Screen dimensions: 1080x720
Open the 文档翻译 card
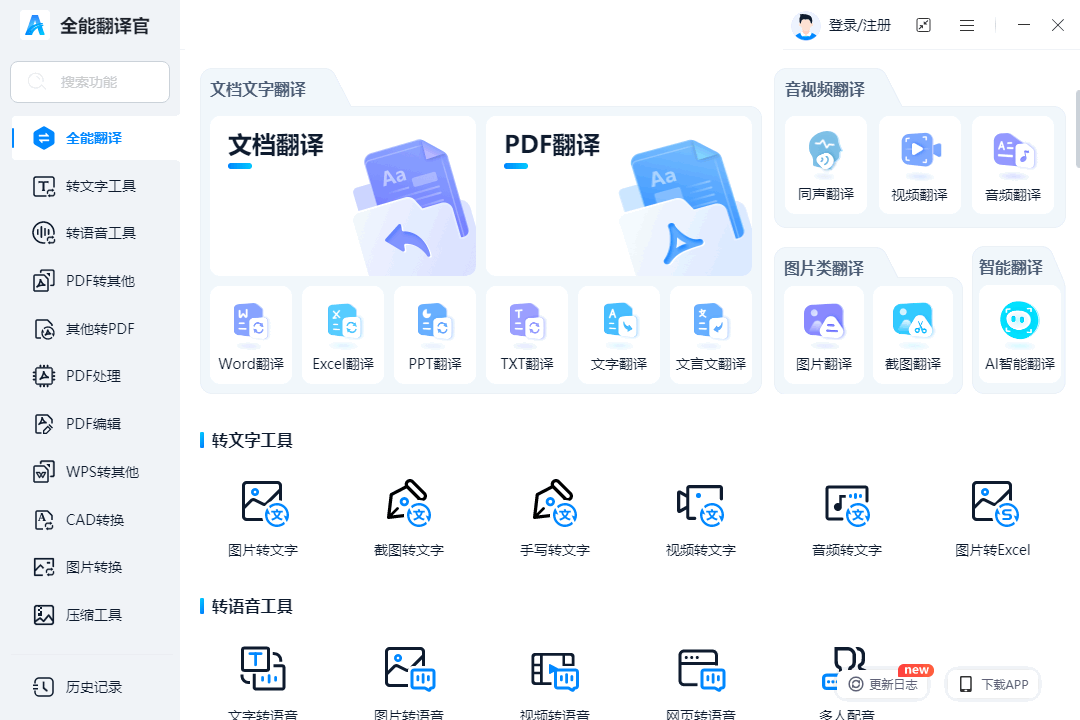tap(342, 196)
